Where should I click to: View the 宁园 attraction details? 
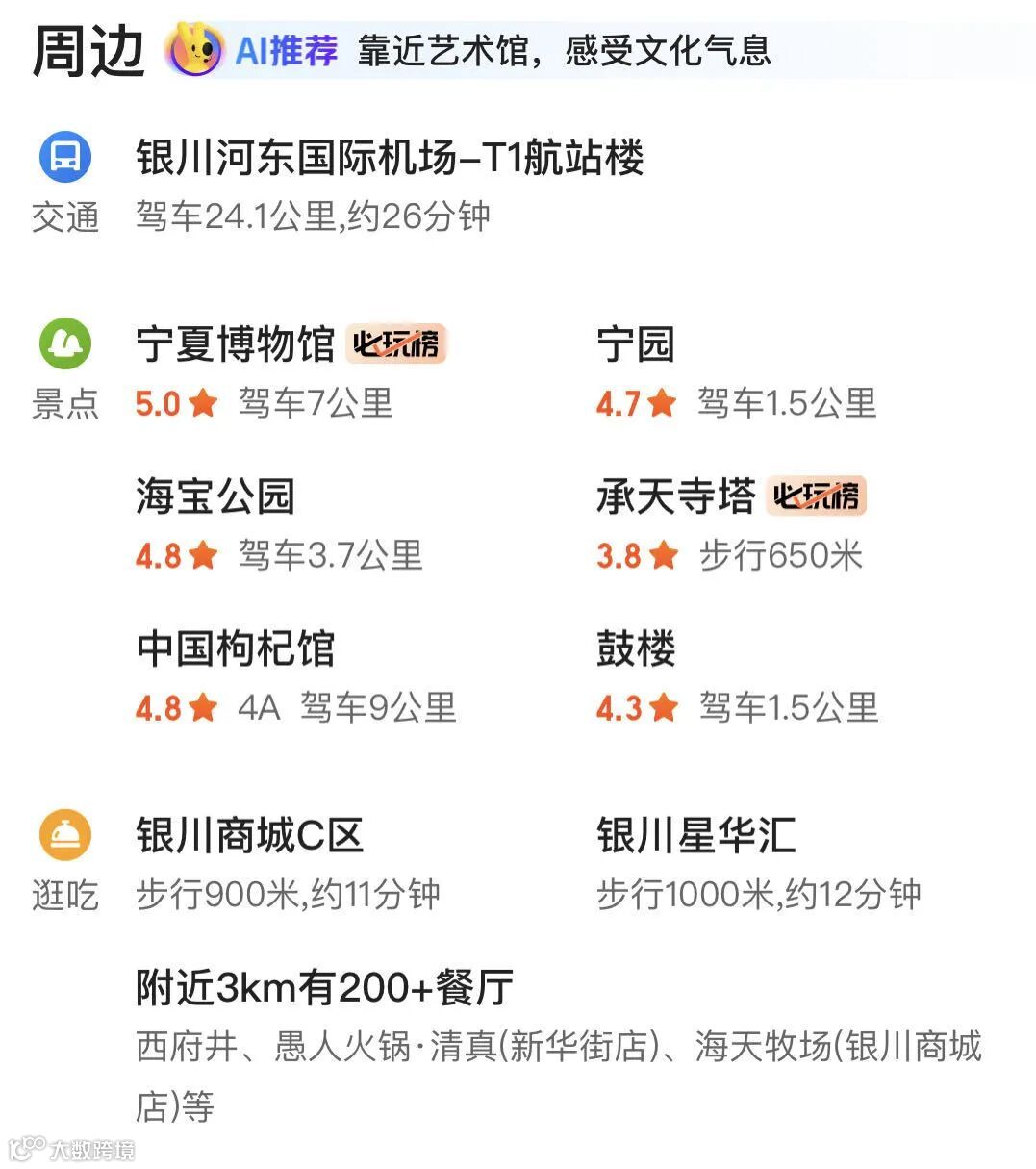tap(636, 344)
